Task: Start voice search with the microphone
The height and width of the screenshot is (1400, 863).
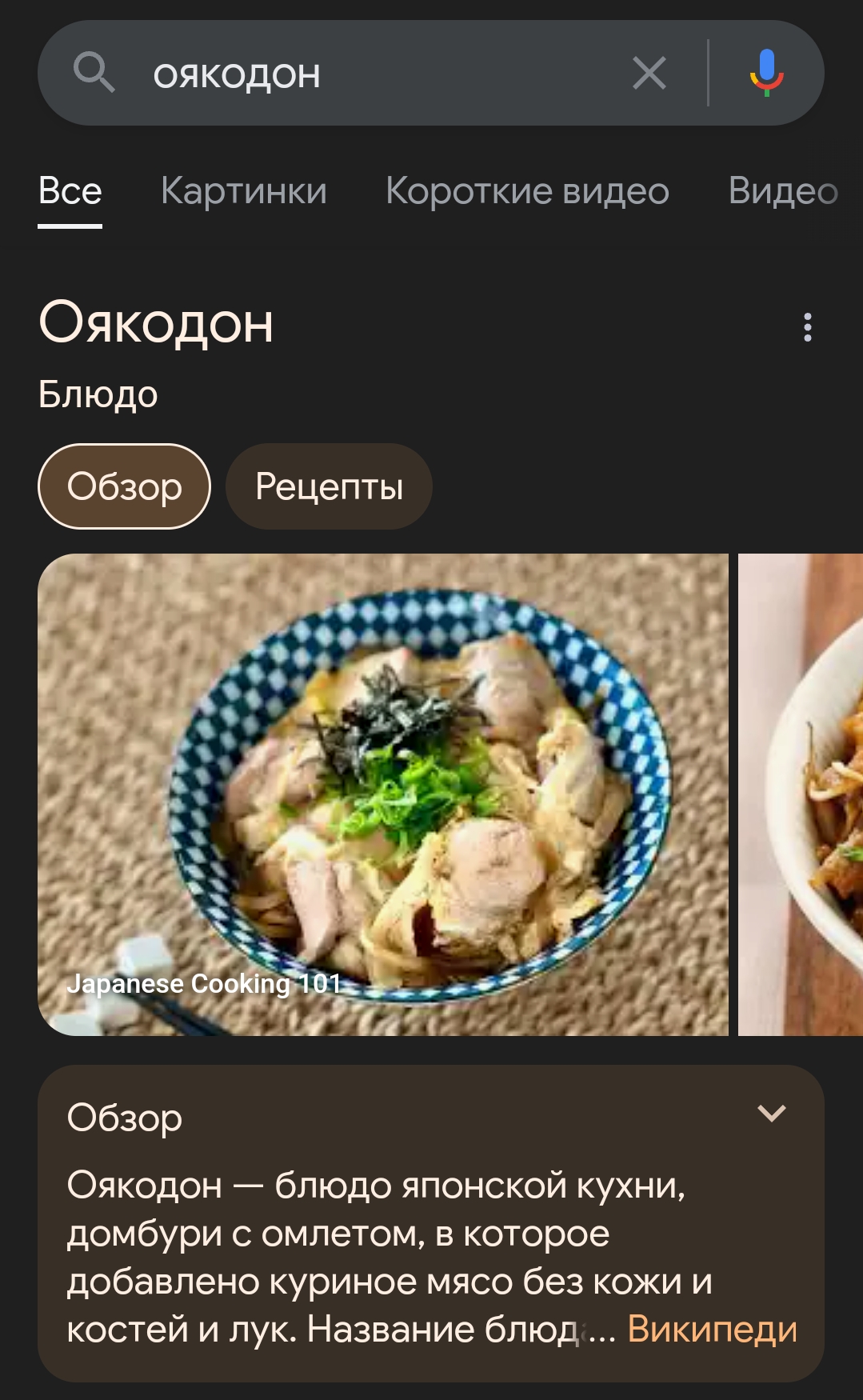Action: [766, 74]
